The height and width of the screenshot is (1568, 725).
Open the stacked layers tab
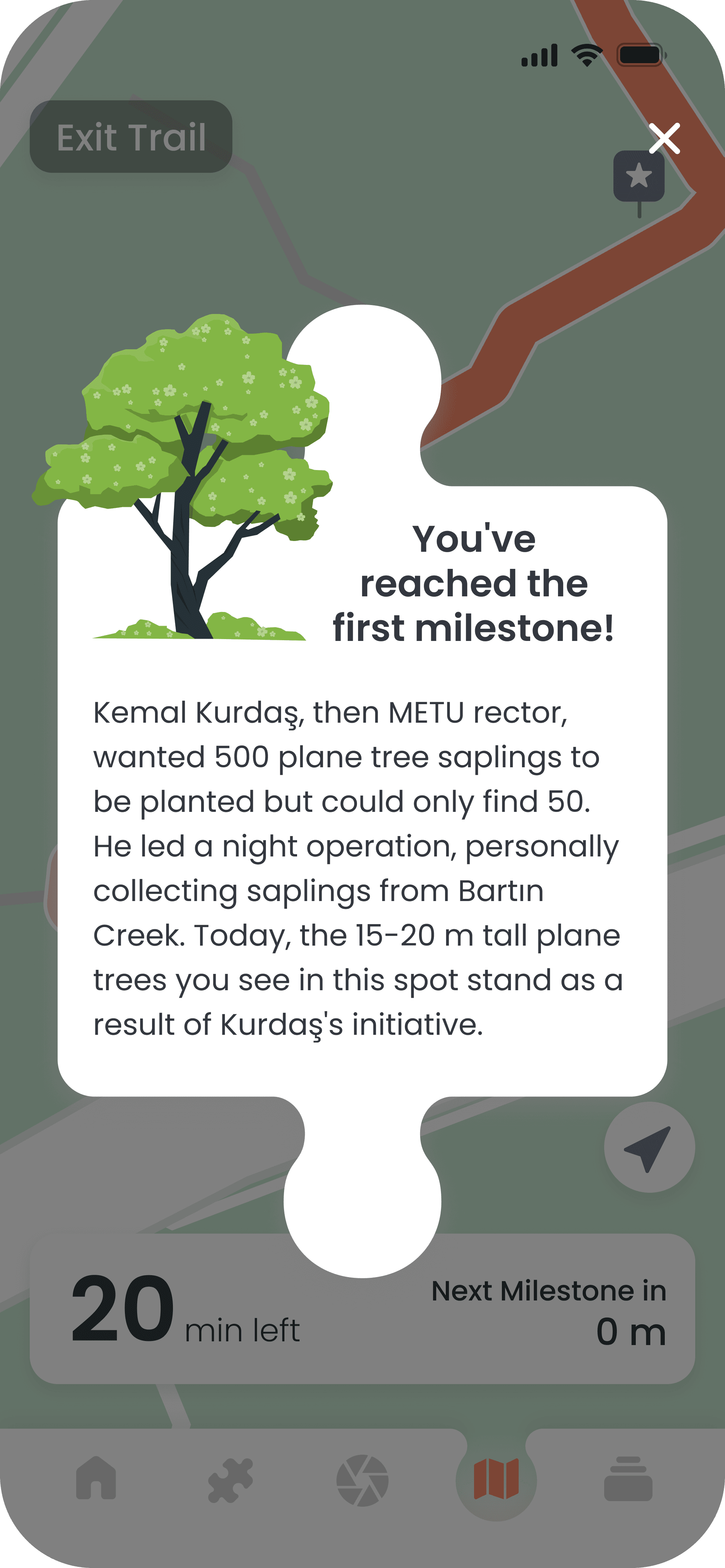628,1479
